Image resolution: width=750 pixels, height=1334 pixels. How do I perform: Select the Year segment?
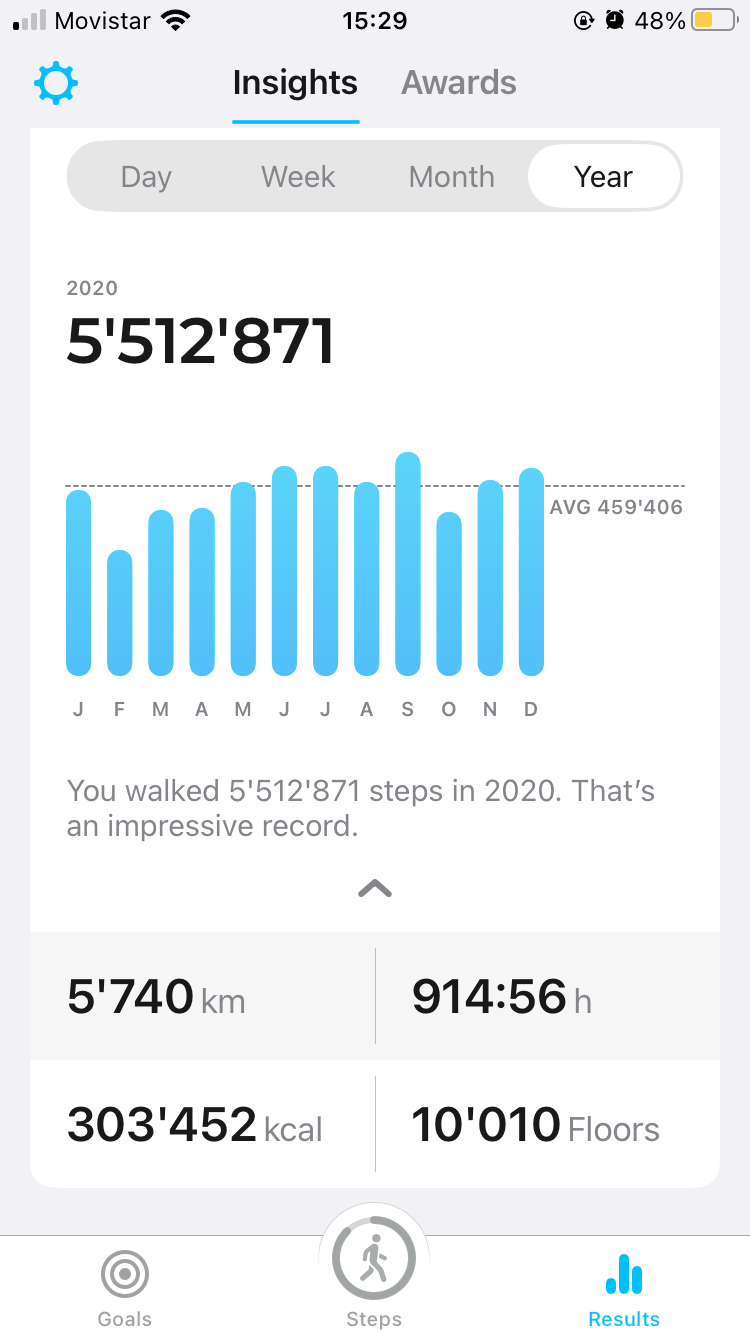tap(604, 177)
